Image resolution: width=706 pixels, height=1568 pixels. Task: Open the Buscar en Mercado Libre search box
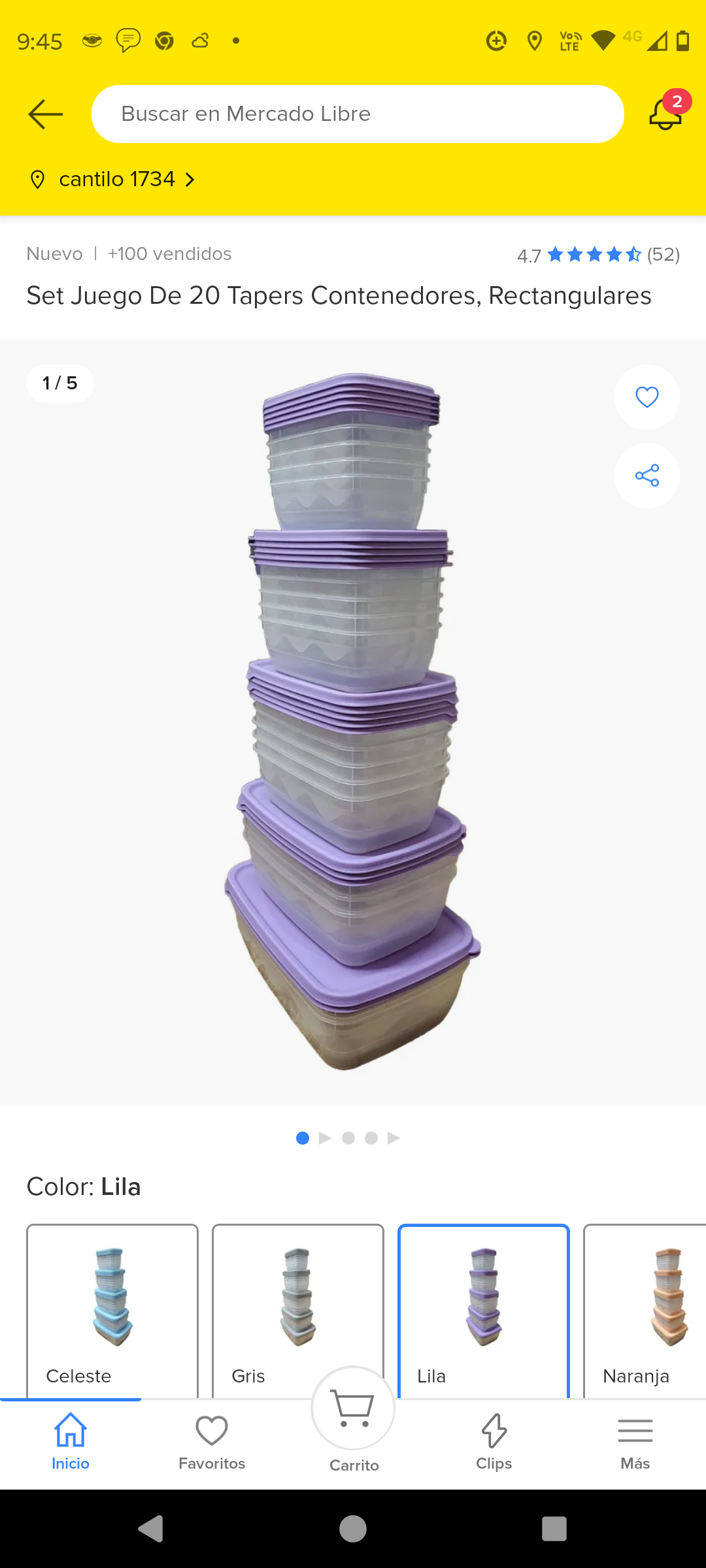pyautogui.click(x=357, y=114)
